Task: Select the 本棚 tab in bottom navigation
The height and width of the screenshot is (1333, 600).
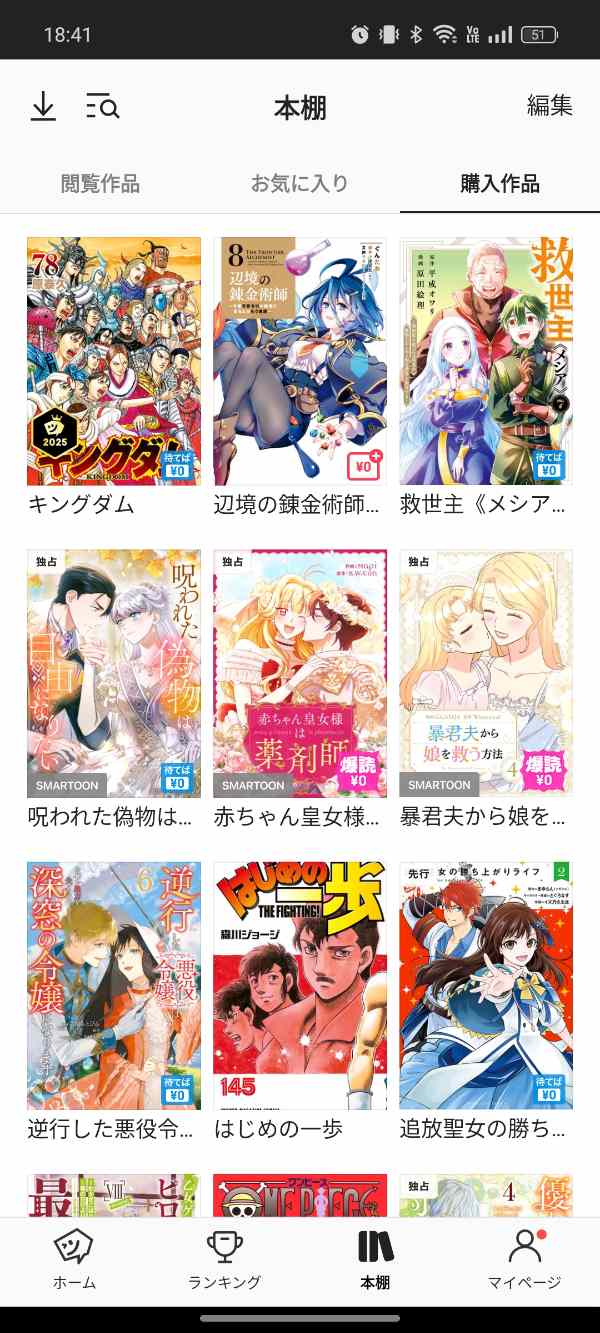Action: click(x=375, y=1259)
